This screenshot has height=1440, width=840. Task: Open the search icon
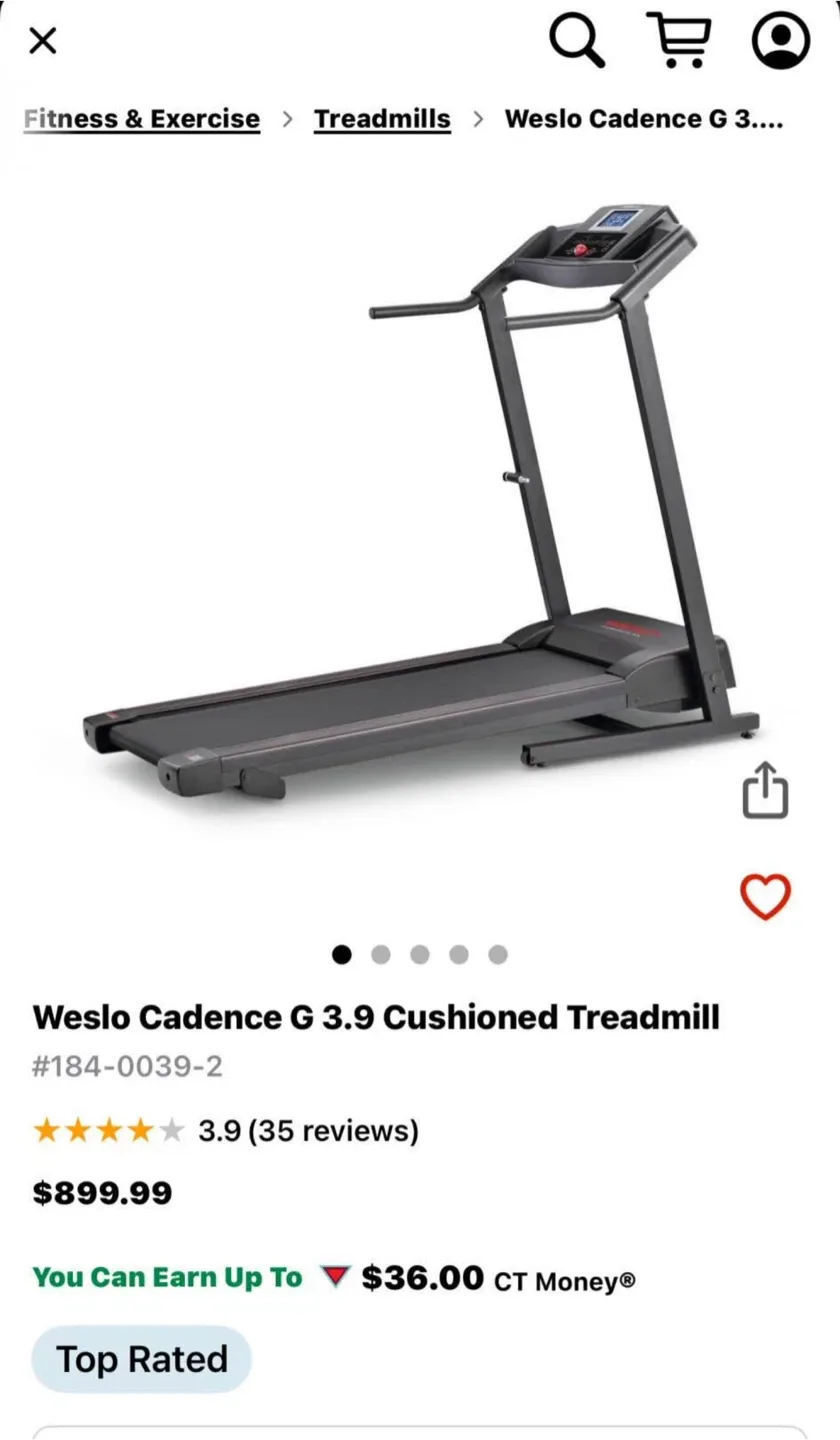tap(576, 41)
